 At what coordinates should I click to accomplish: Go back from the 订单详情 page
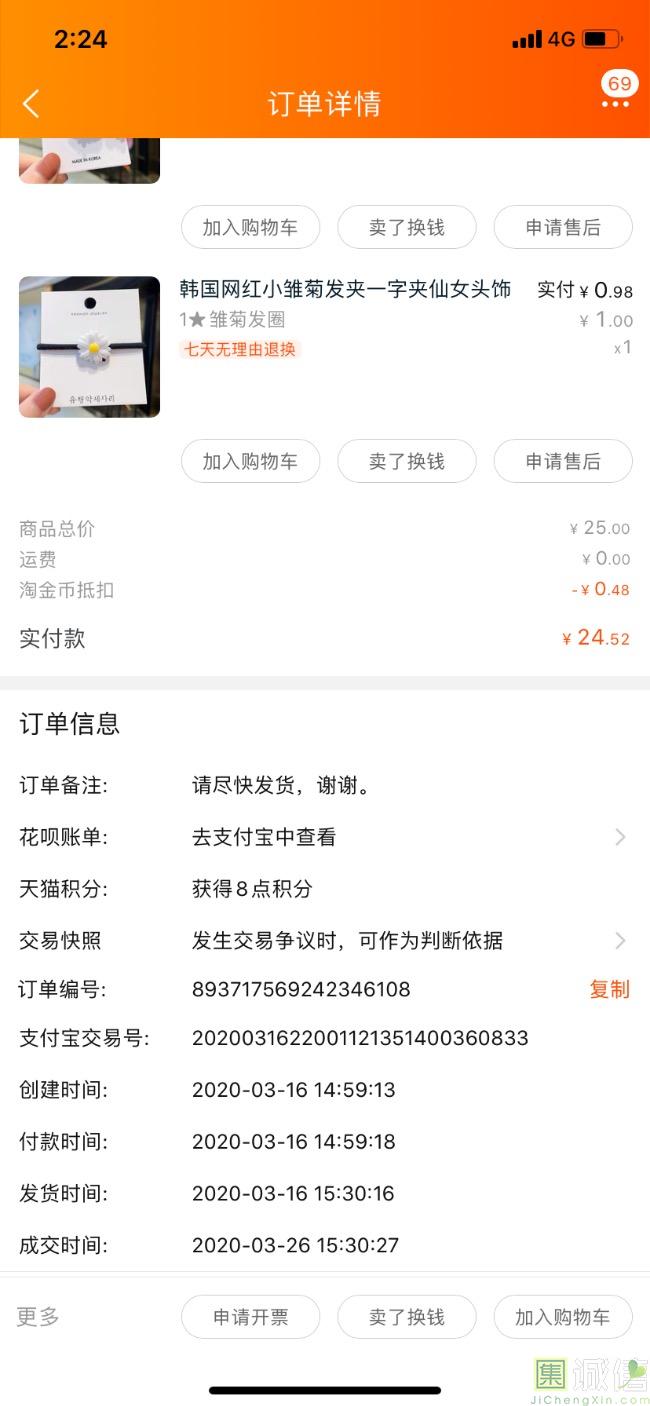click(x=31, y=103)
